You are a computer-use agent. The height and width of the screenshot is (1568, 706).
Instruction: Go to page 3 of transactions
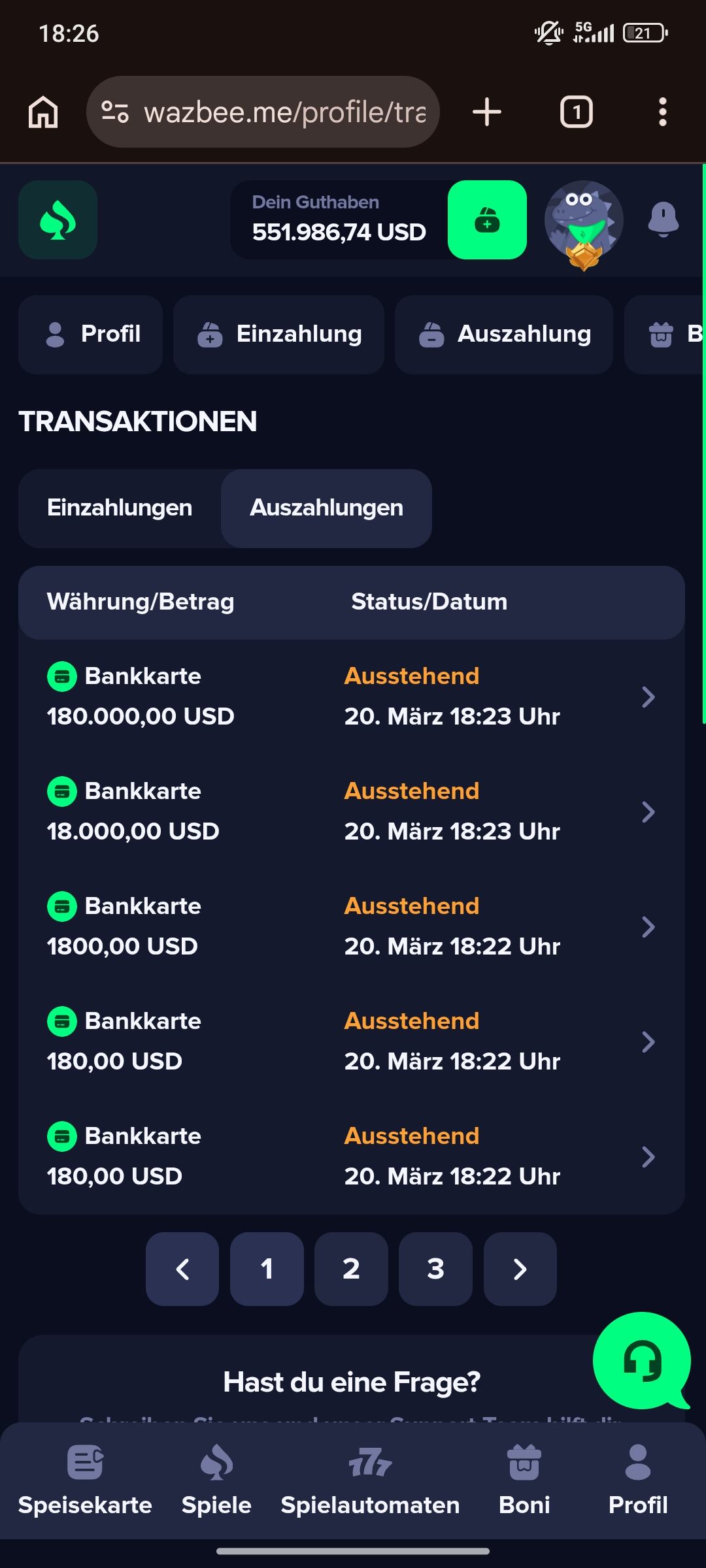point(435,1269)
